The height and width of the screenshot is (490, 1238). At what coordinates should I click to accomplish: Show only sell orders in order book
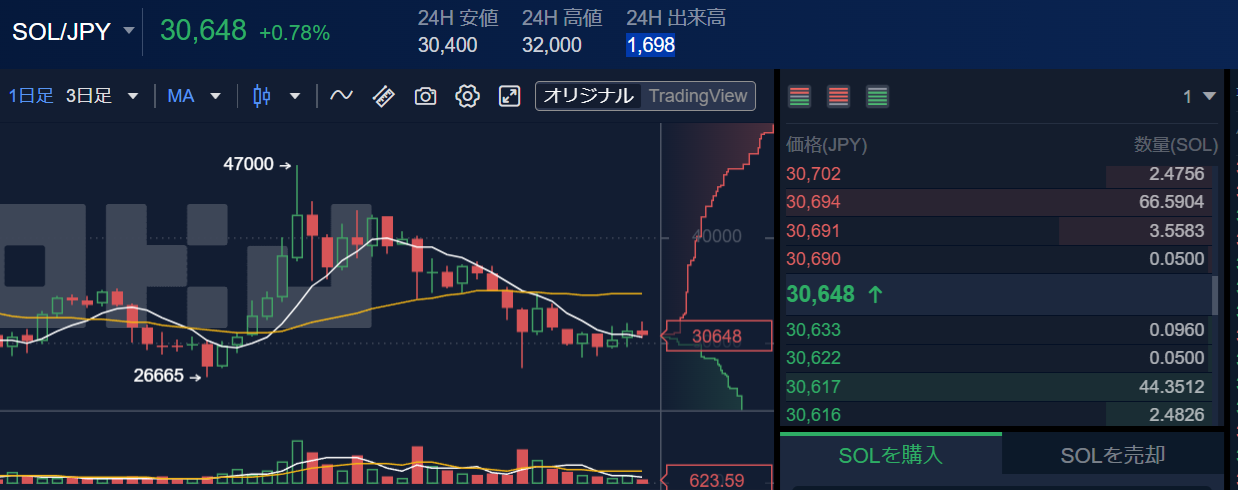click(838, 97)
